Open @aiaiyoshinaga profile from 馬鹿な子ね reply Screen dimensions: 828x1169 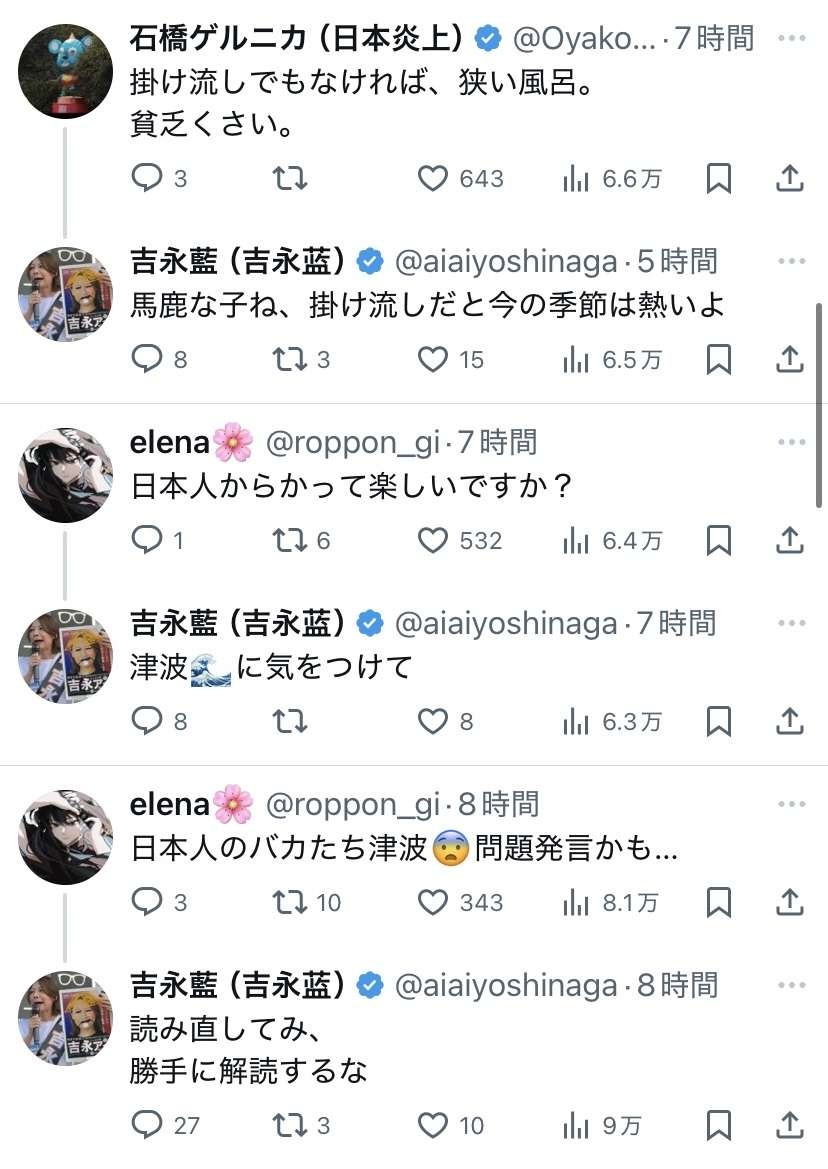pyautogui.click(x=505, y=262)
